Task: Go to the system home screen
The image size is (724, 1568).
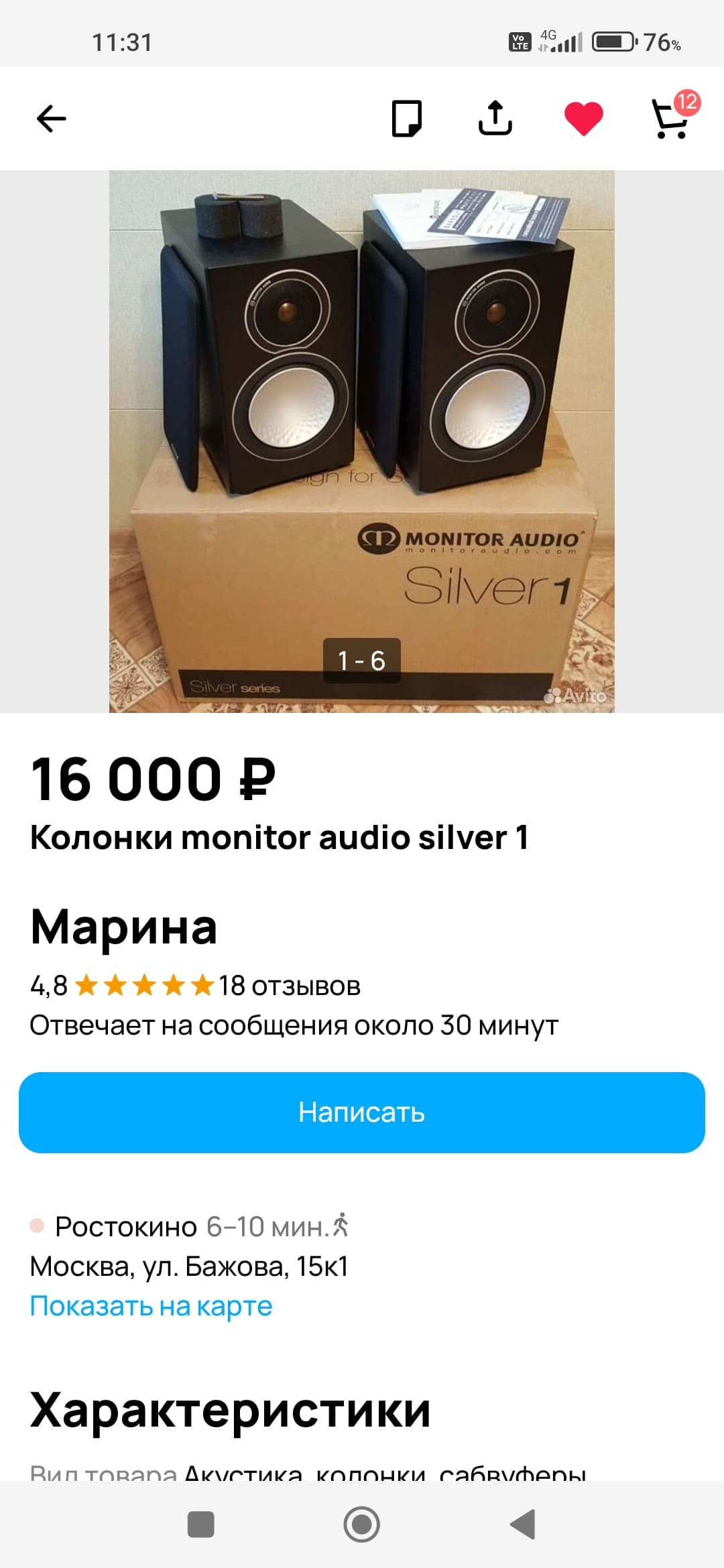Action: coord(362,1524)
